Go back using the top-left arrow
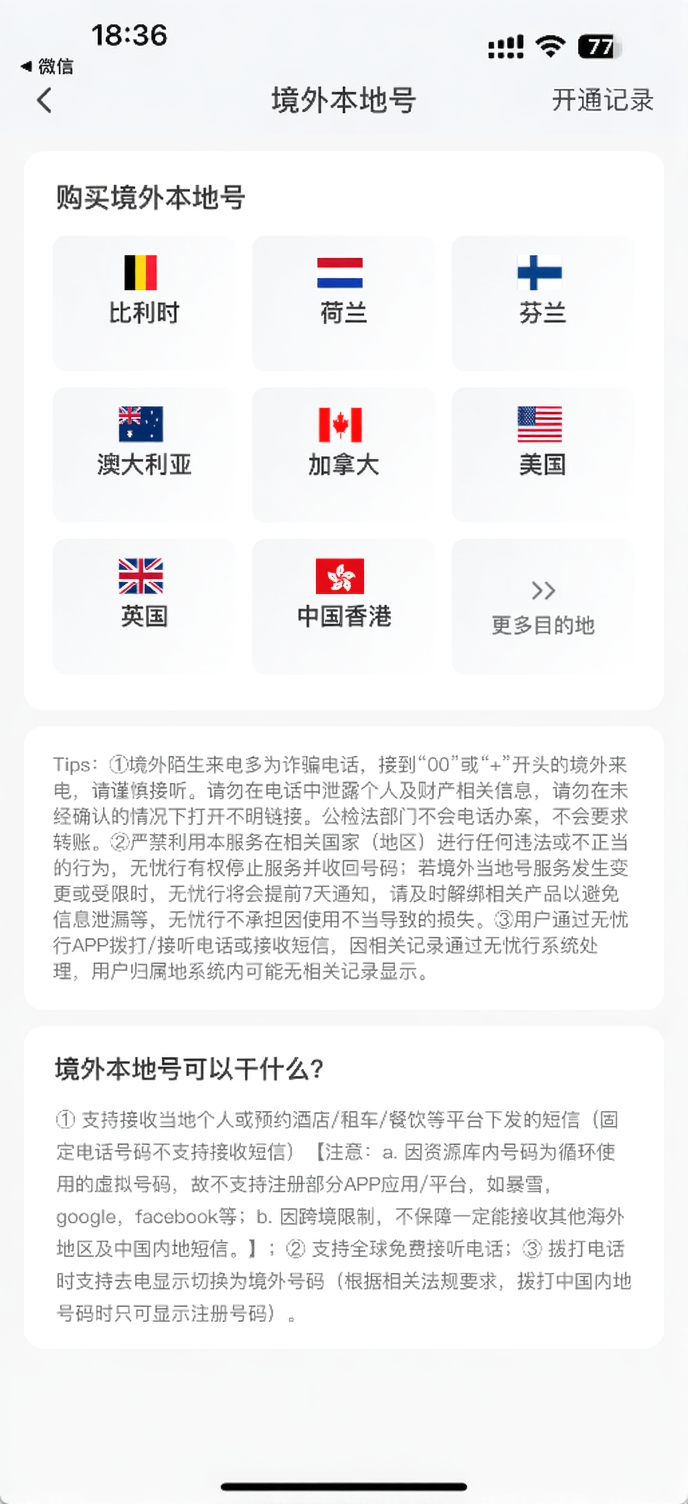688x1504 pixels. pos(44,101)
